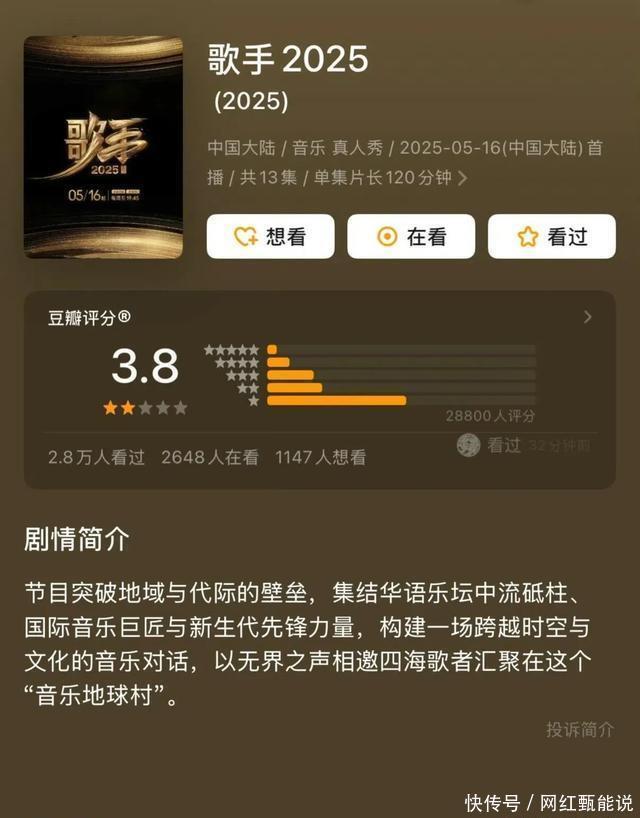The image size is (640, 818).
Task: Mark 歌手2025 as 想看
Action: 270,237
